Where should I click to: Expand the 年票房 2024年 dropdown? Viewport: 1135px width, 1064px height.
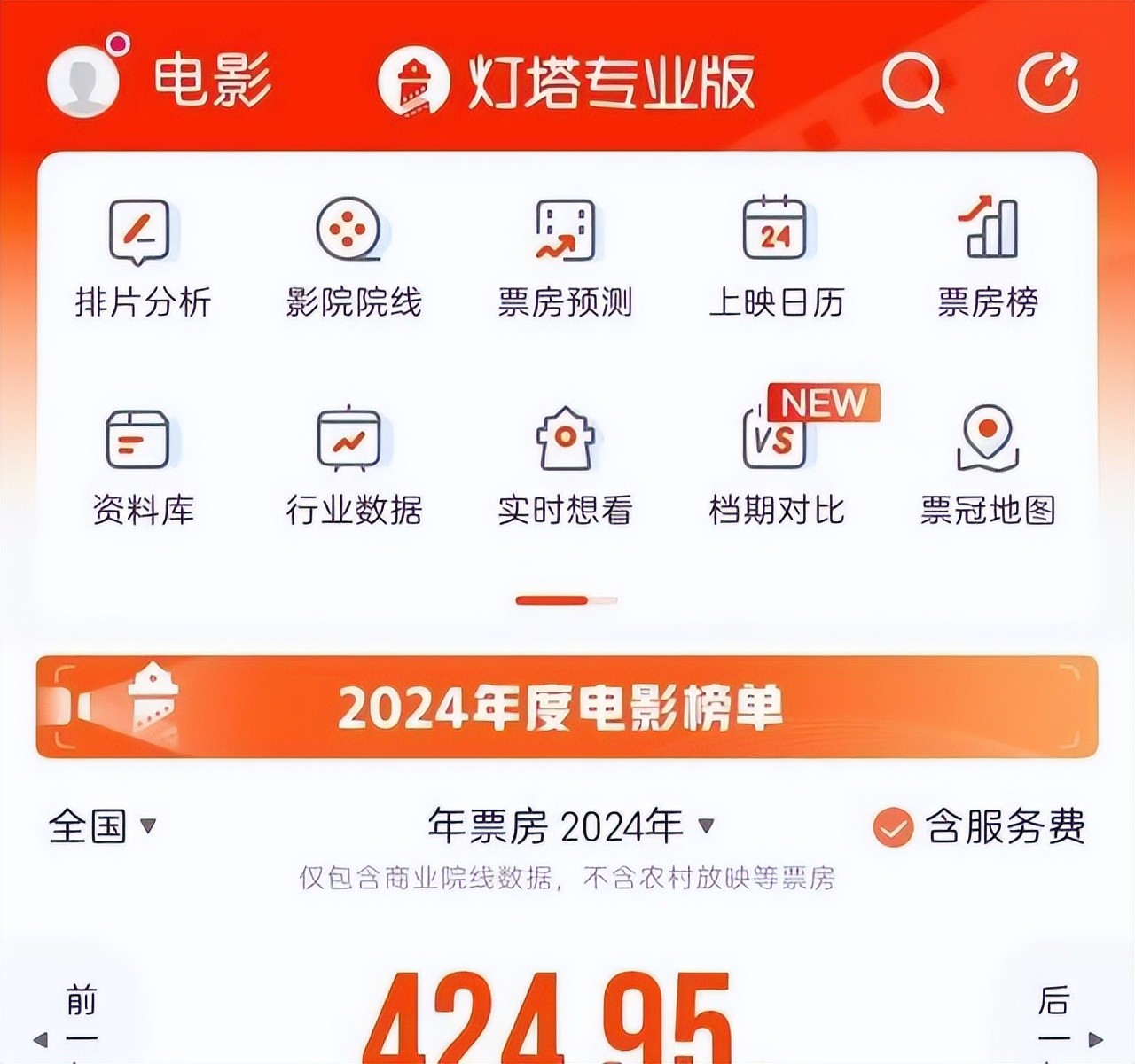pos(571,826)
